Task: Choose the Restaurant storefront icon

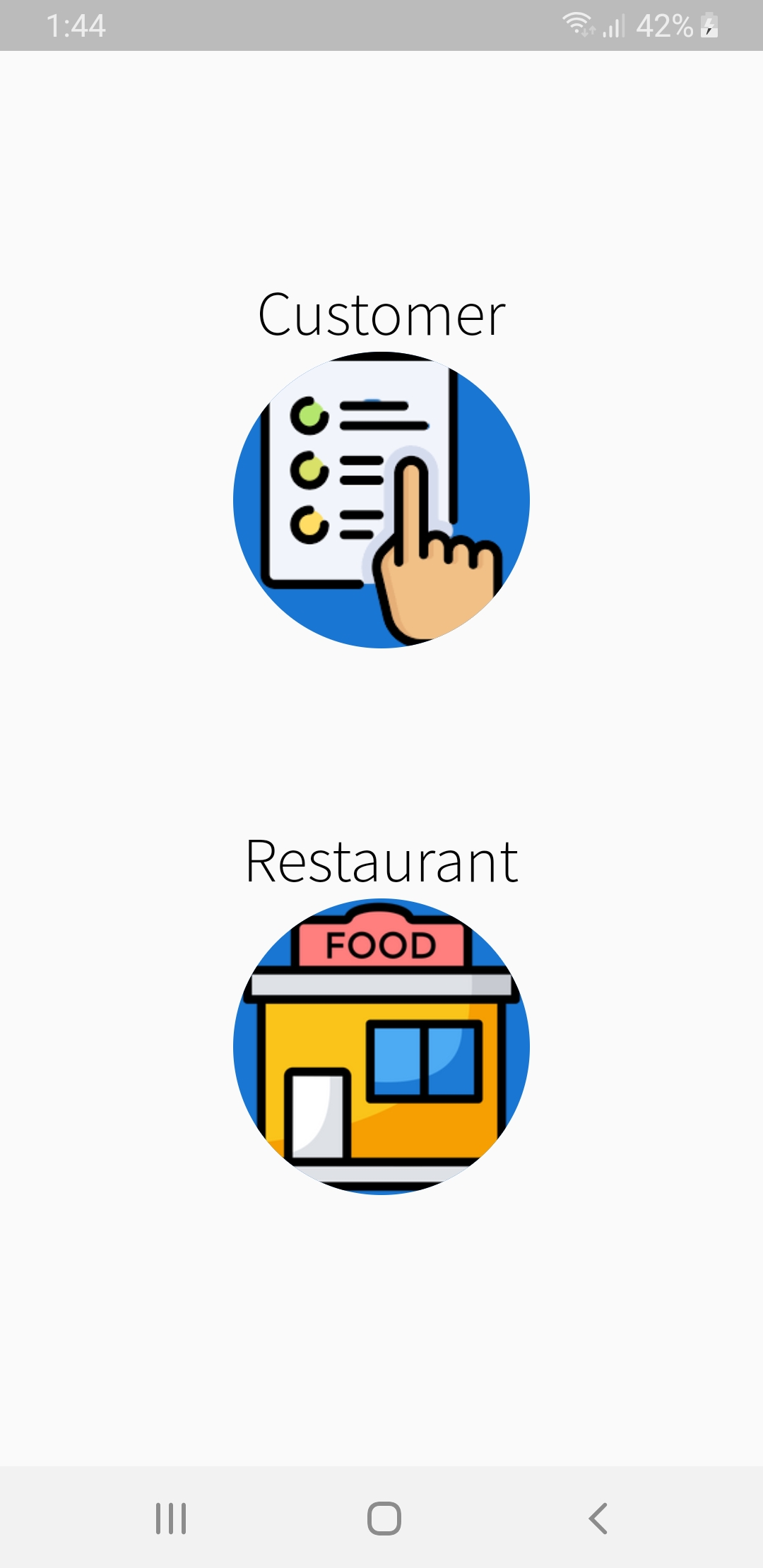Action: tap(381, 1046)
